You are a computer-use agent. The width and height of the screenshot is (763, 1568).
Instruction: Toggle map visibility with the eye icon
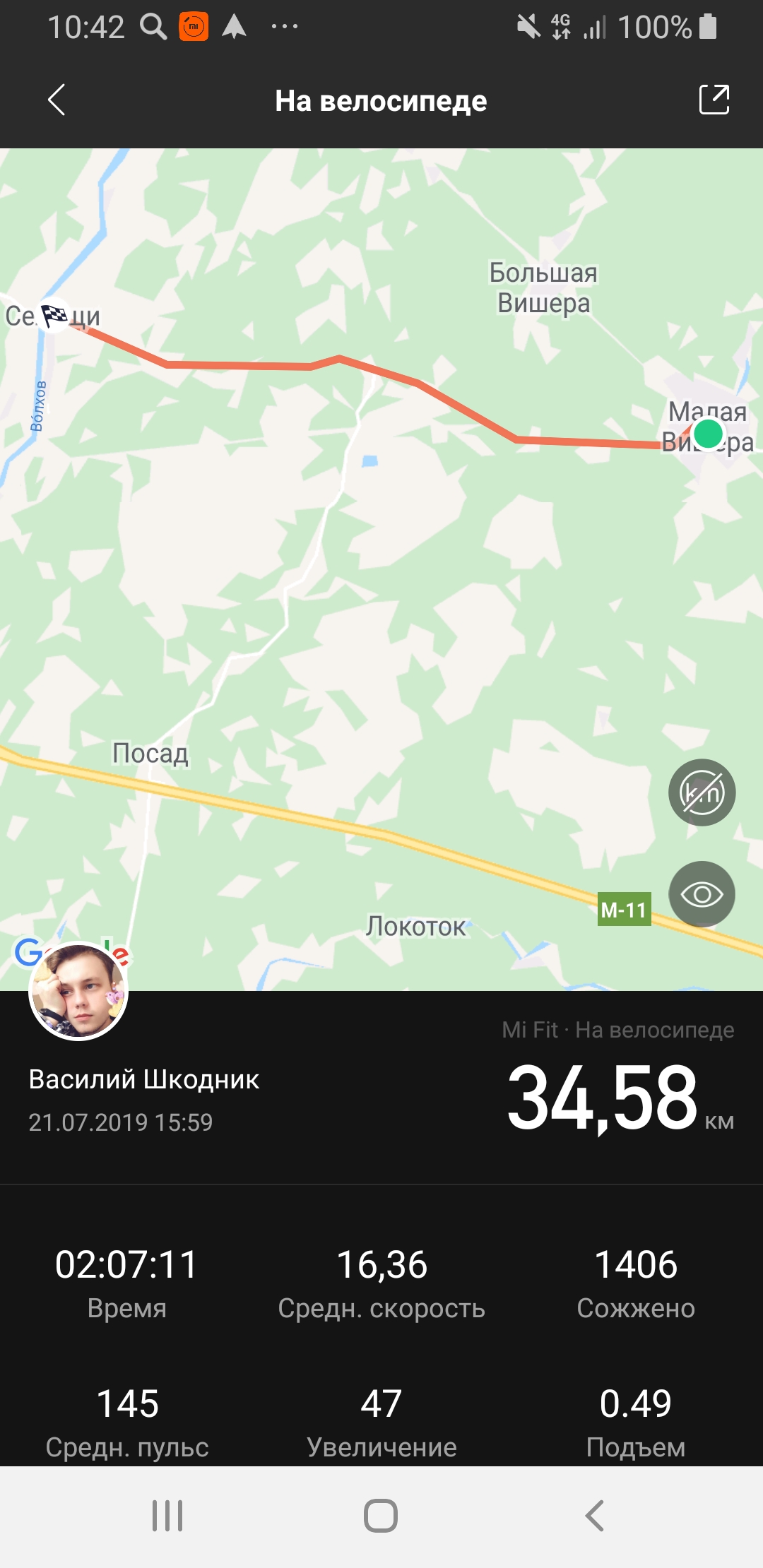click(702, 894)
